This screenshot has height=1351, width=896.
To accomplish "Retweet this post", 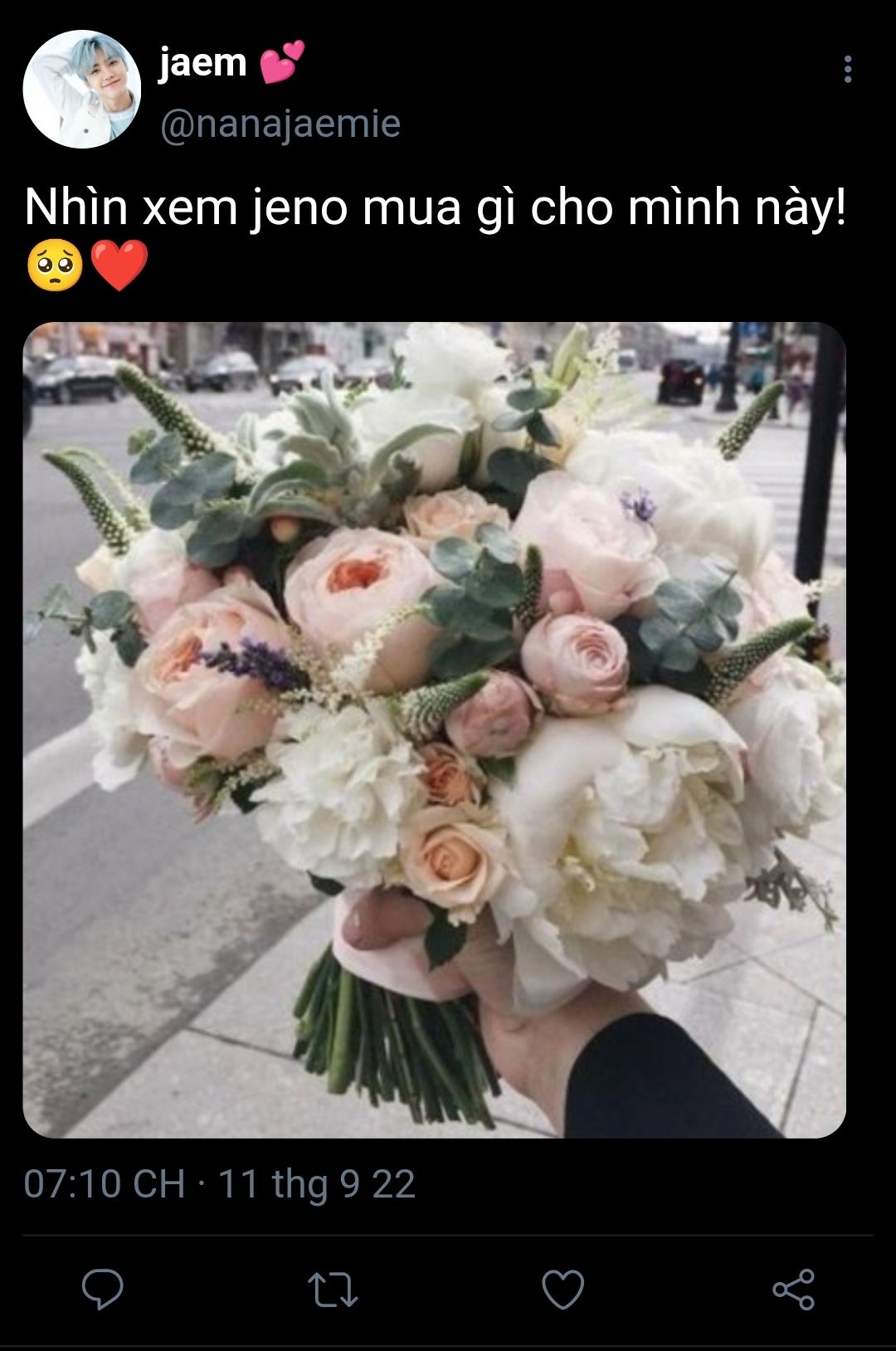I will (333, 1290).
